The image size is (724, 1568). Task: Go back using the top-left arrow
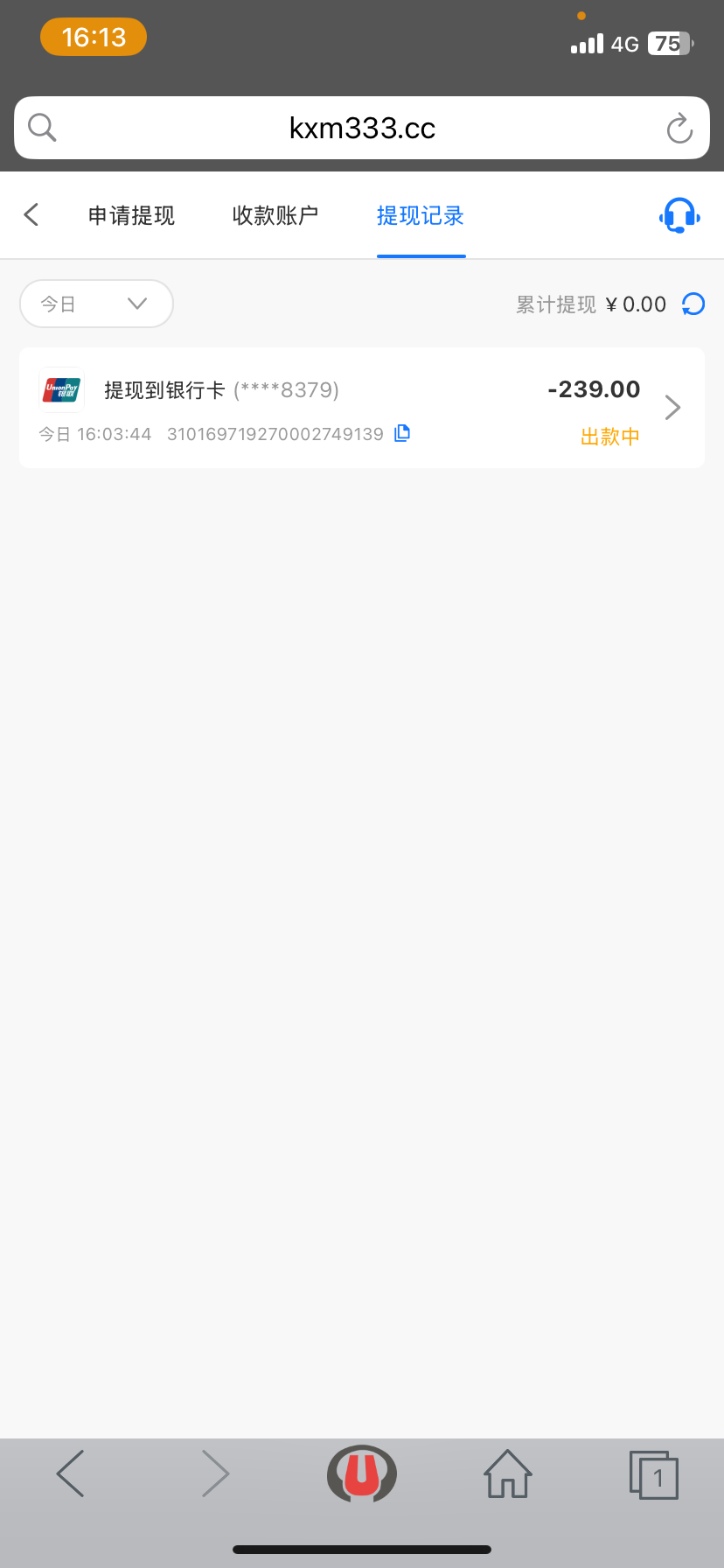click(x=31, y=215)
